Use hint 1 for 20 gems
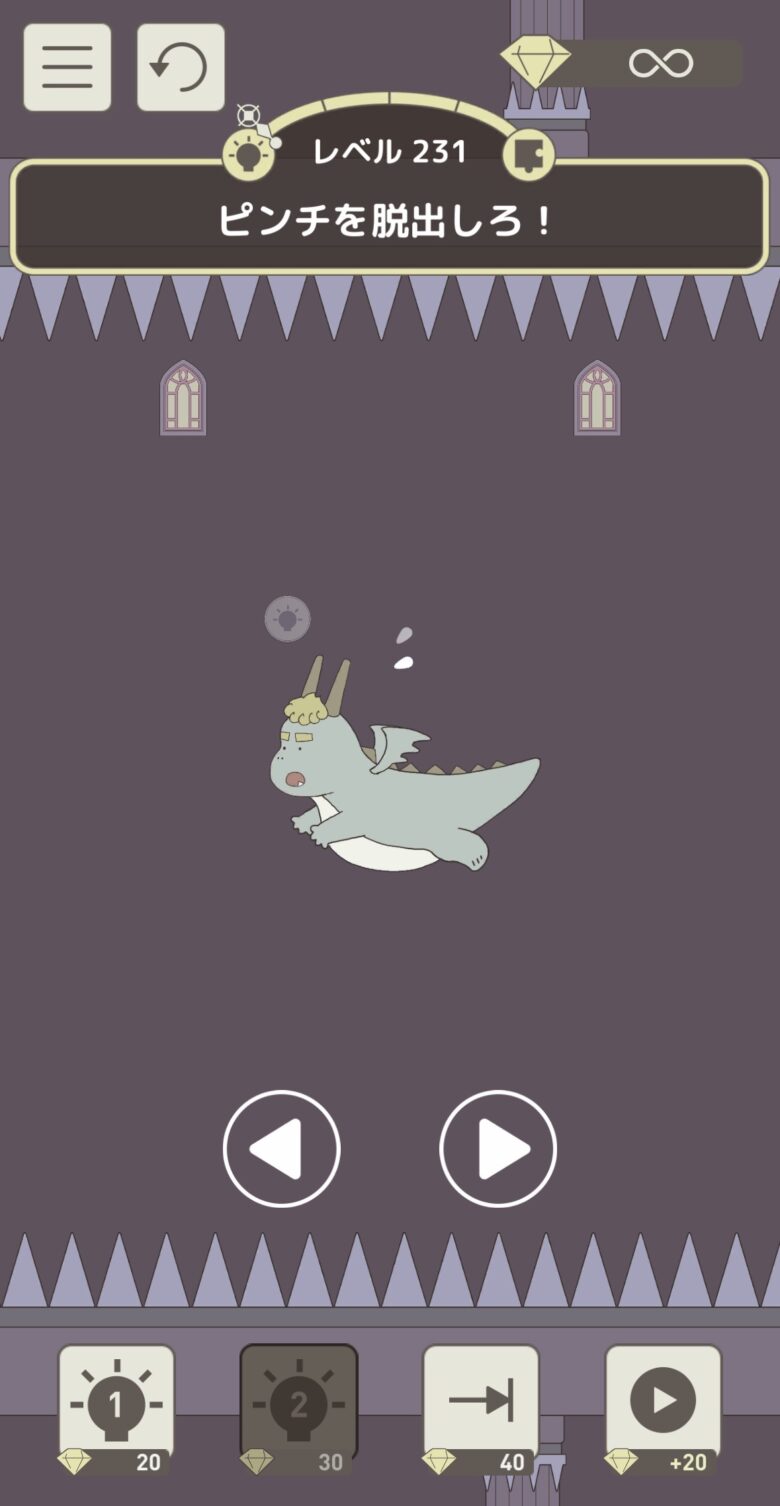The image size is (780, 1506). pyautogui.click(x=116, y=1408)
